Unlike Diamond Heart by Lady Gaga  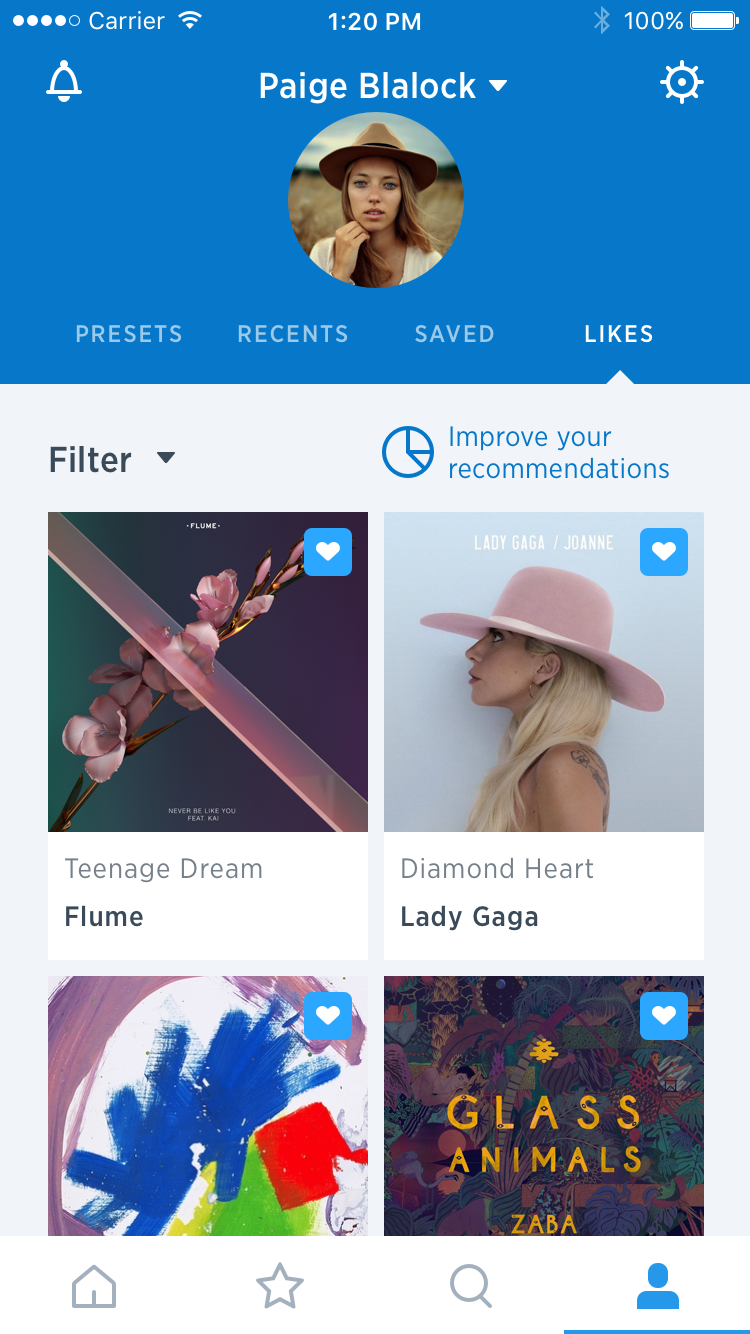coord(664,552)
